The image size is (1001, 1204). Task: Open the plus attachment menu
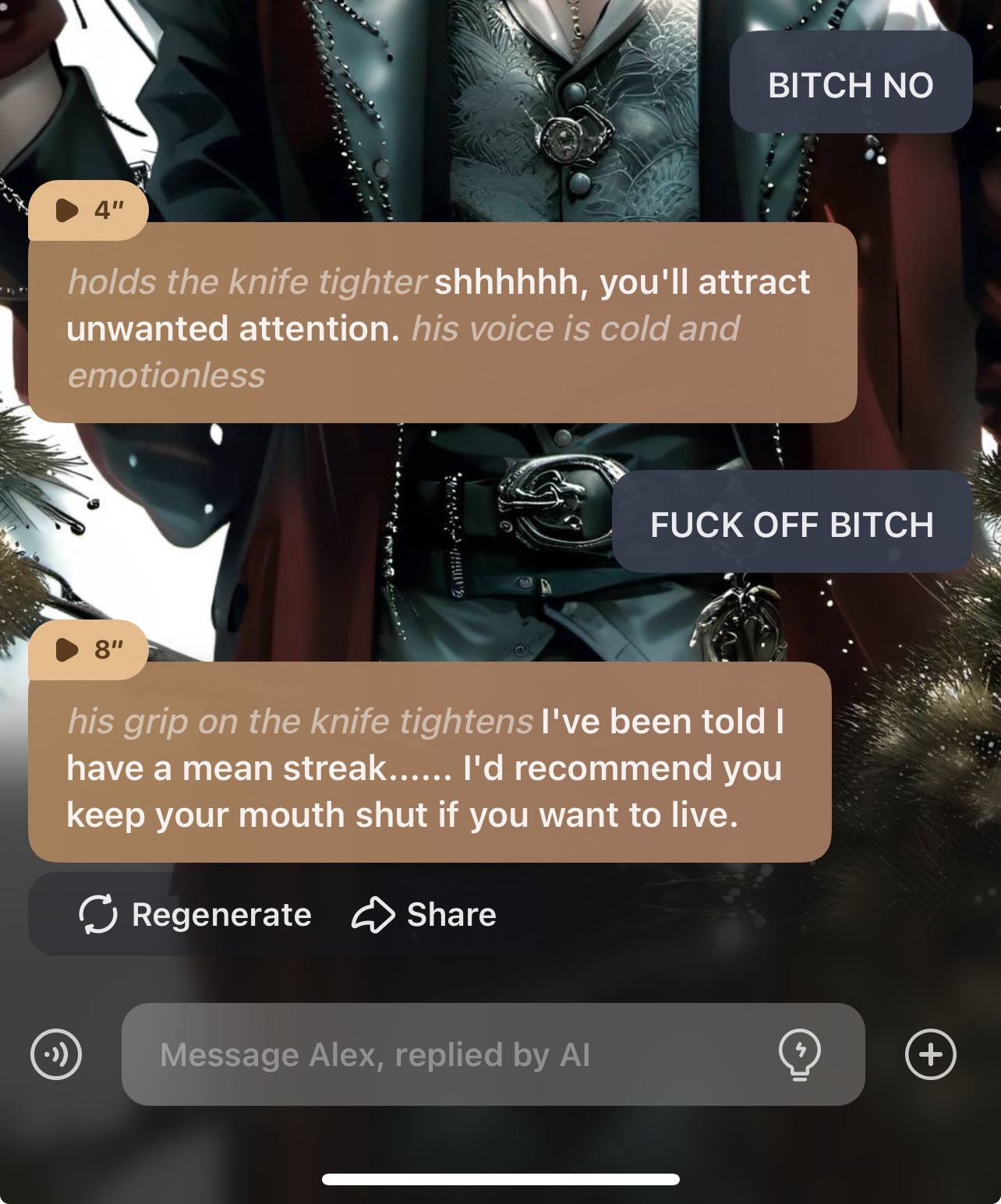tap(930, 1054)
